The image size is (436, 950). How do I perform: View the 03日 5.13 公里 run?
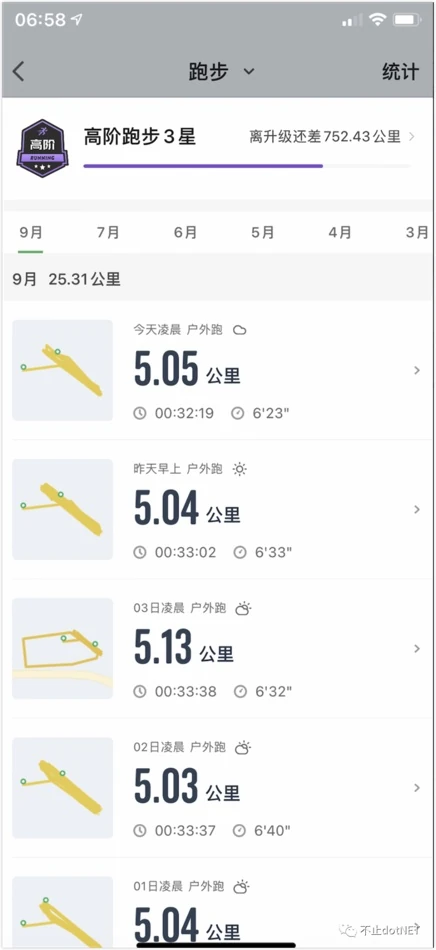pos(218,648)
